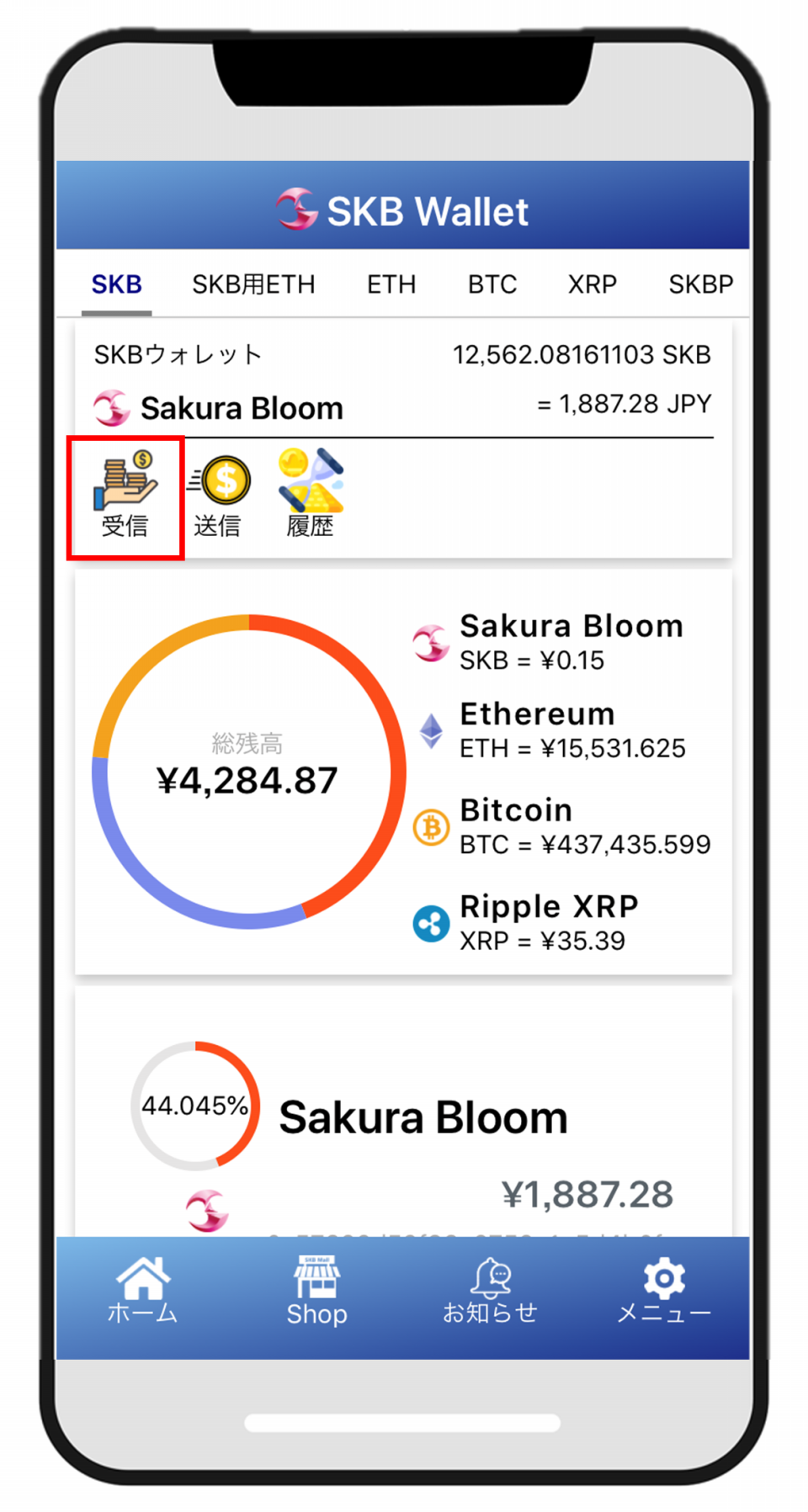
Task: Go to the ホーム home tab
Action: click(x=142, y=1292)
